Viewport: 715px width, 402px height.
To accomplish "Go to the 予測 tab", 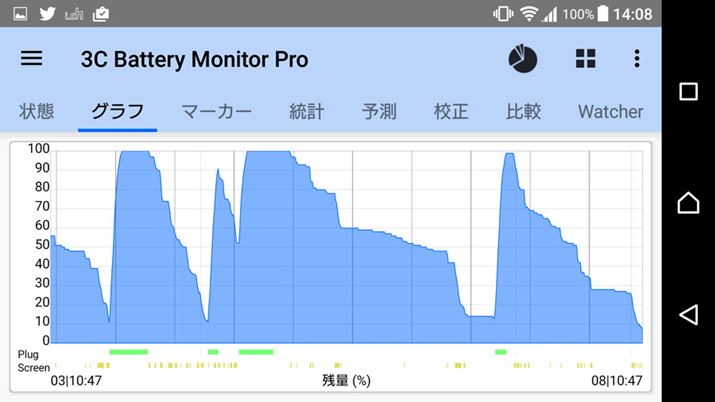I will 379,111.
